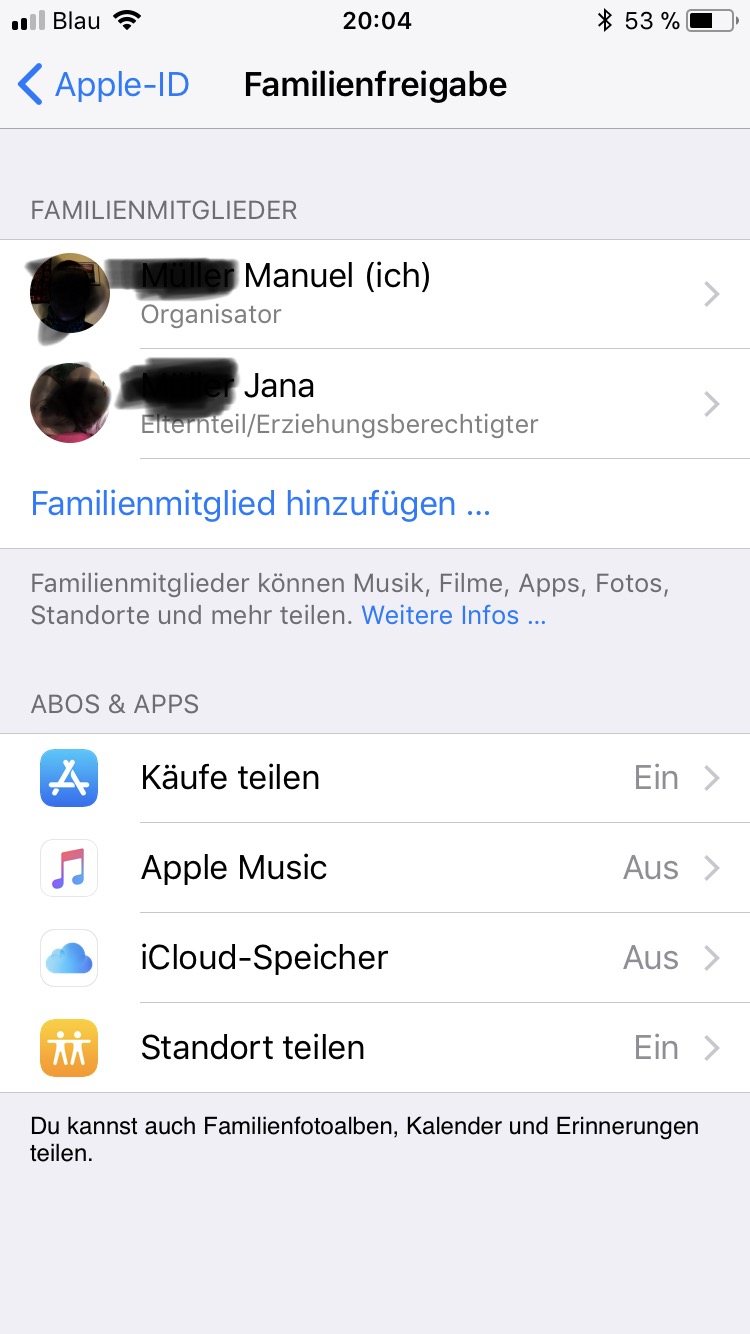Open Apple Music sharing settings
This screenshot has height=1334, width=750.
click(375, 868)
